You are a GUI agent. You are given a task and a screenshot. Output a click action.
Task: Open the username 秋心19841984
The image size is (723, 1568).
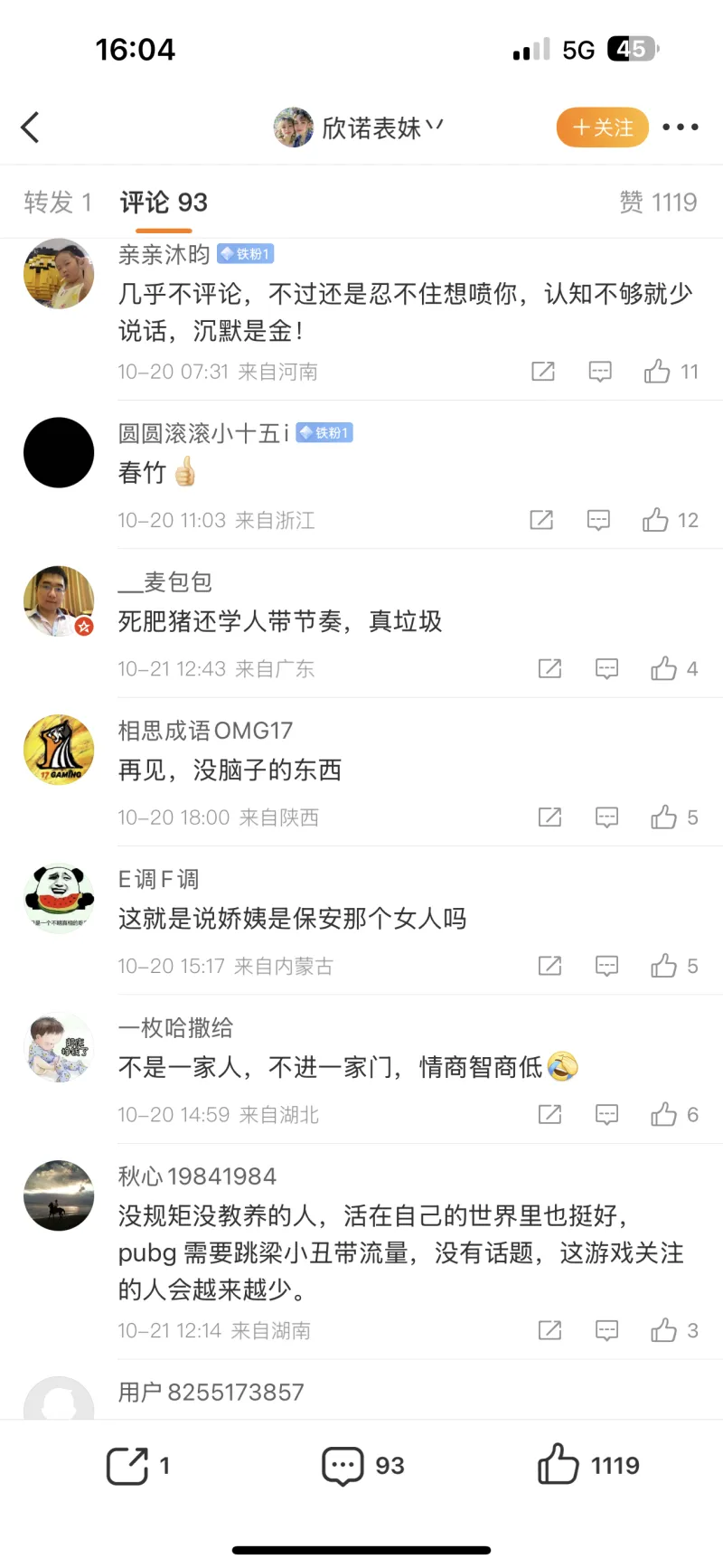click(x=197, y=1176)
